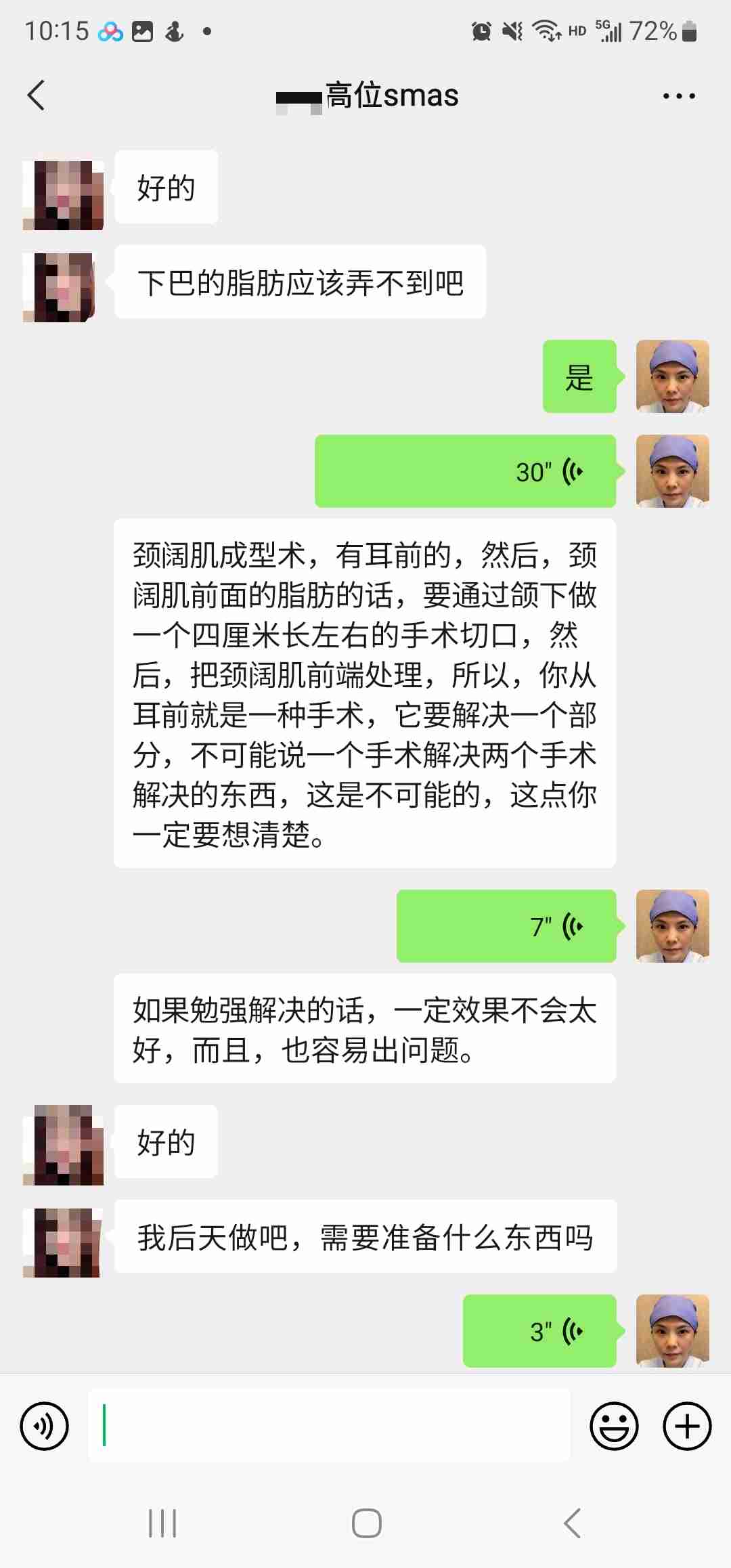Image resolution: width=731 pixels, height=1568 pixels.
Task: Switch to voice input mode
Action: 45,1426
